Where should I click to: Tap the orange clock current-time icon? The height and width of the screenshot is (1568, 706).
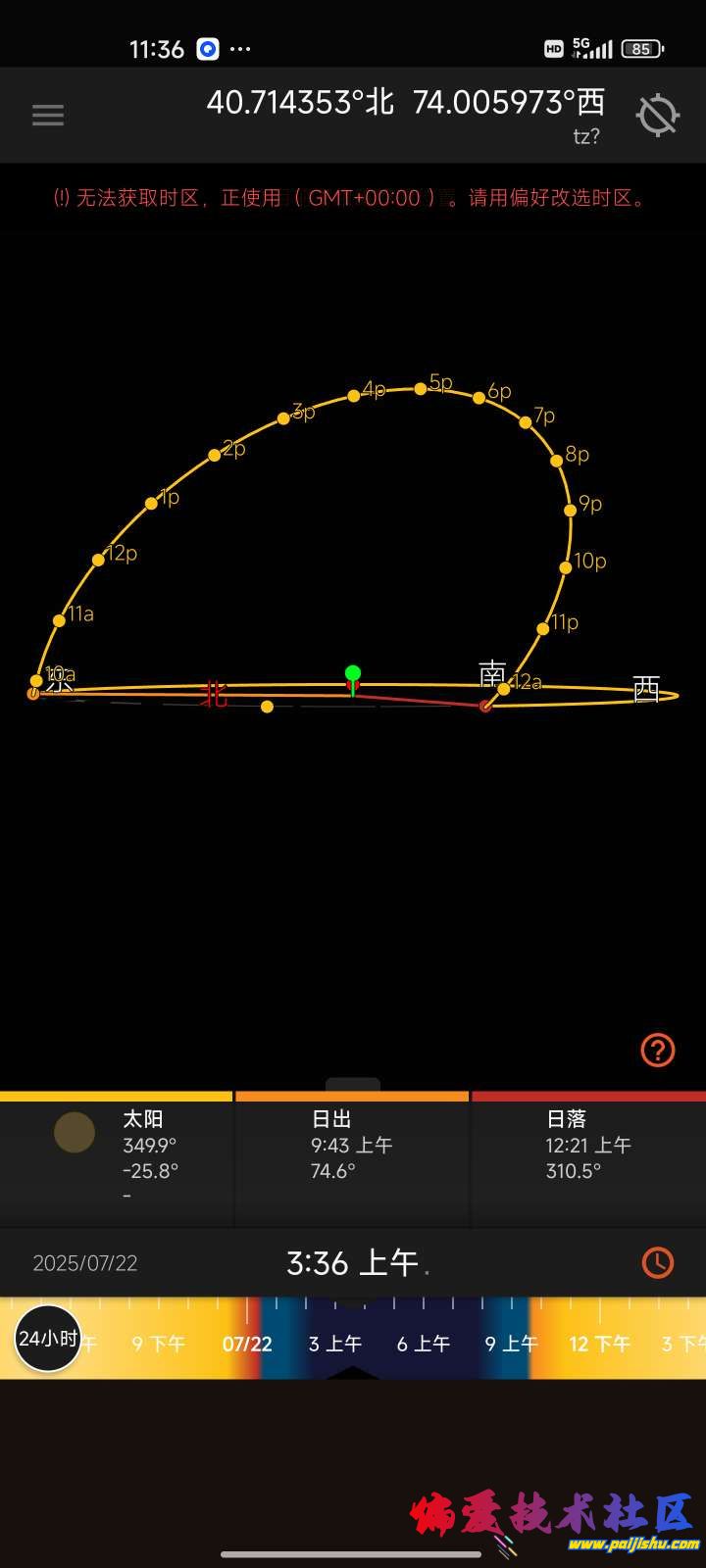pos(657,1262)
